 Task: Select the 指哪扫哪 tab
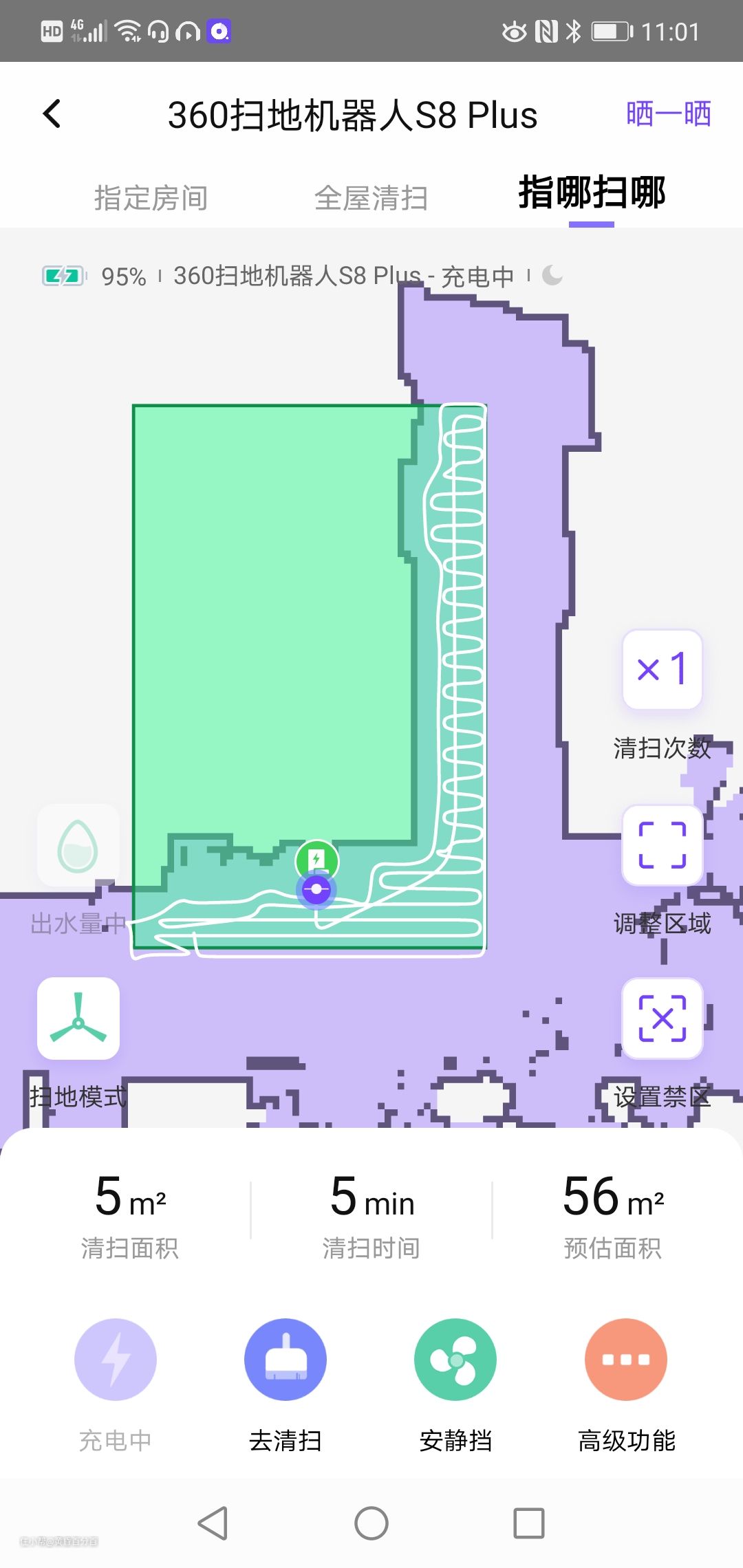coord(591,194)
